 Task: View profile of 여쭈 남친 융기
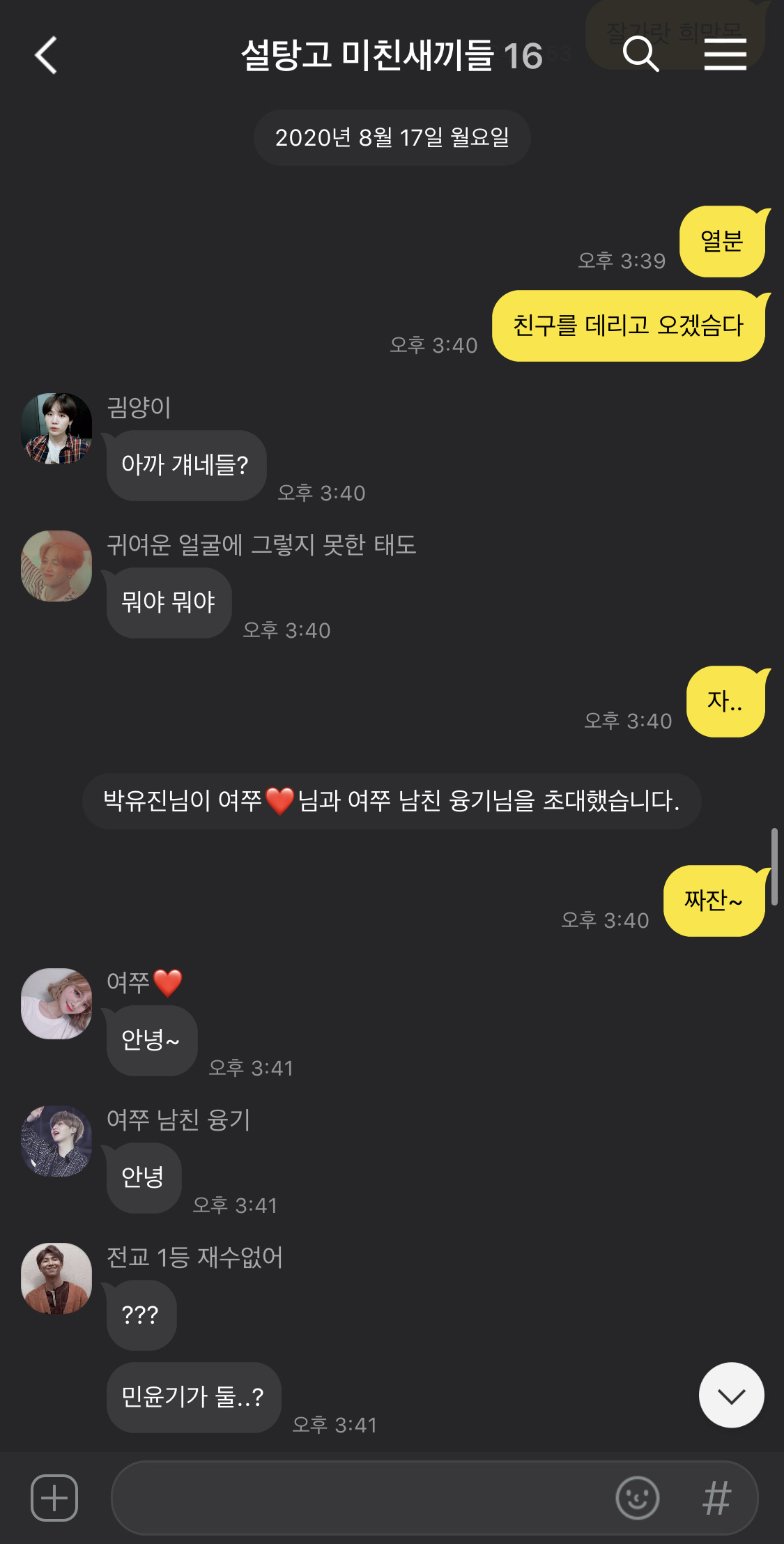click(x=57, y=1141)
